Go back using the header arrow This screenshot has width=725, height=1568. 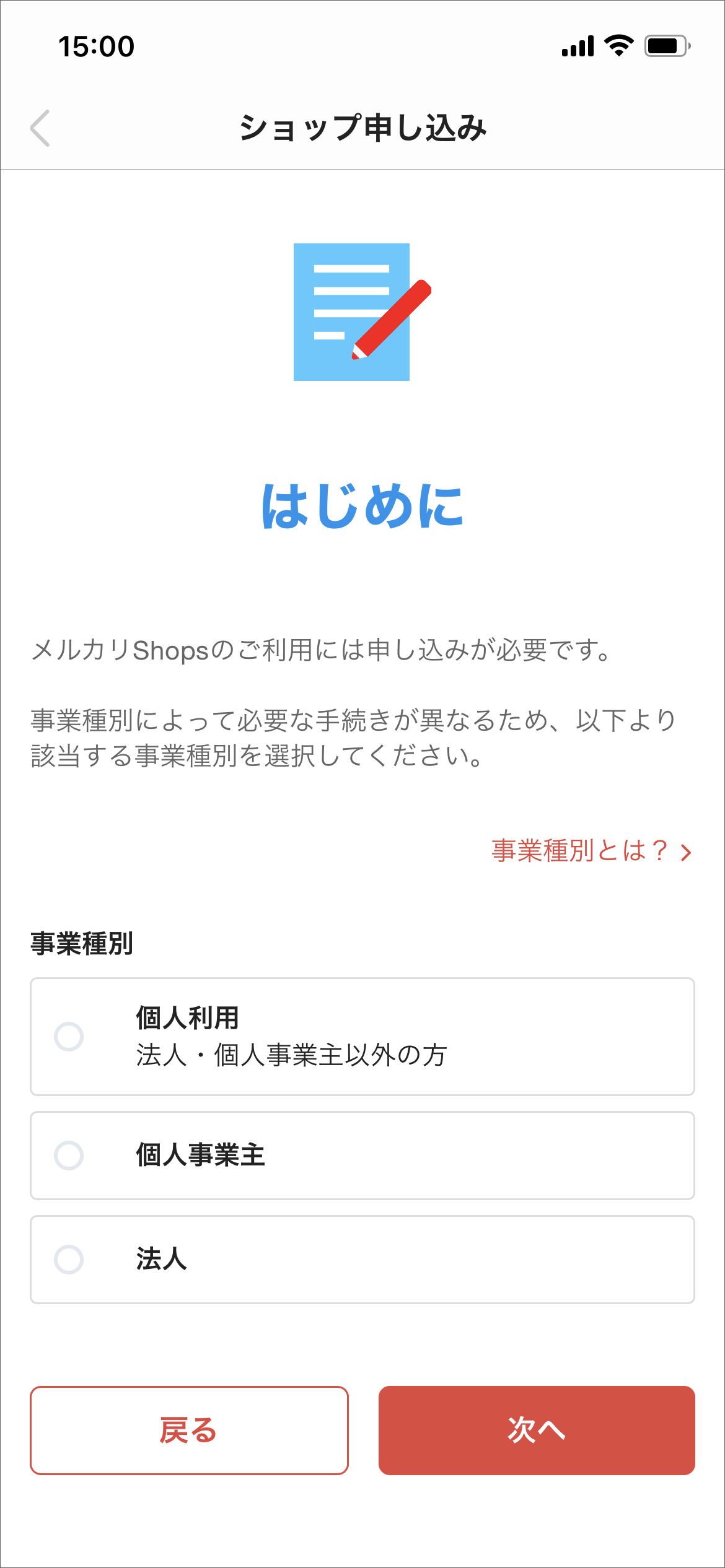click(x=40, y=128)
